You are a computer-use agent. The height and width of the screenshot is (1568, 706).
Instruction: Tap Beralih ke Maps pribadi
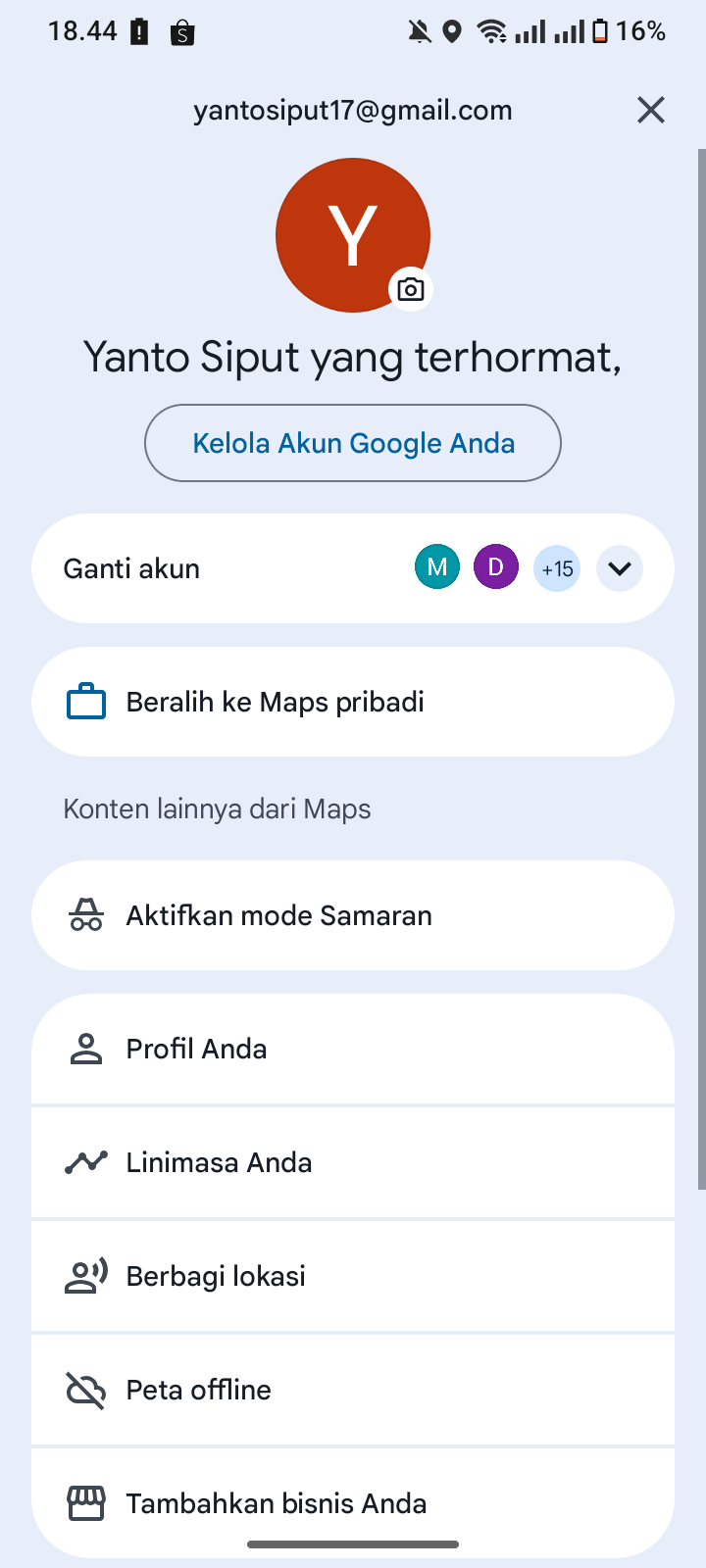click(x=353, y=702)
